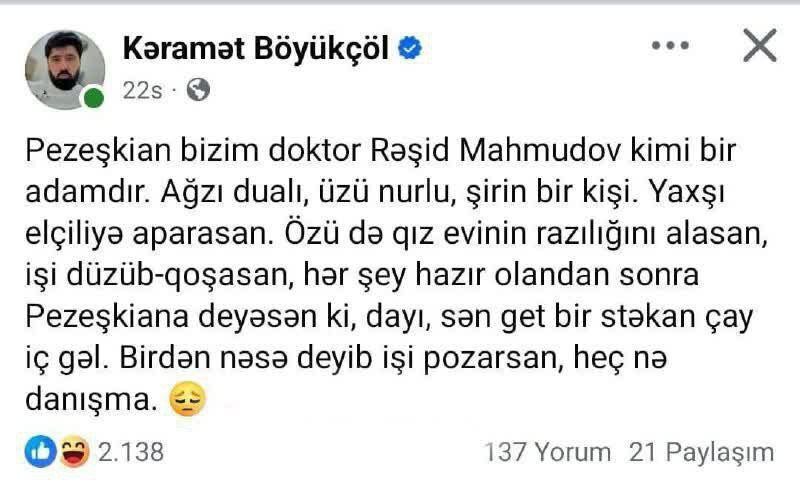800x504 pixels.
Task: Dismiss the post with the X
Action: tap(760, 46)
